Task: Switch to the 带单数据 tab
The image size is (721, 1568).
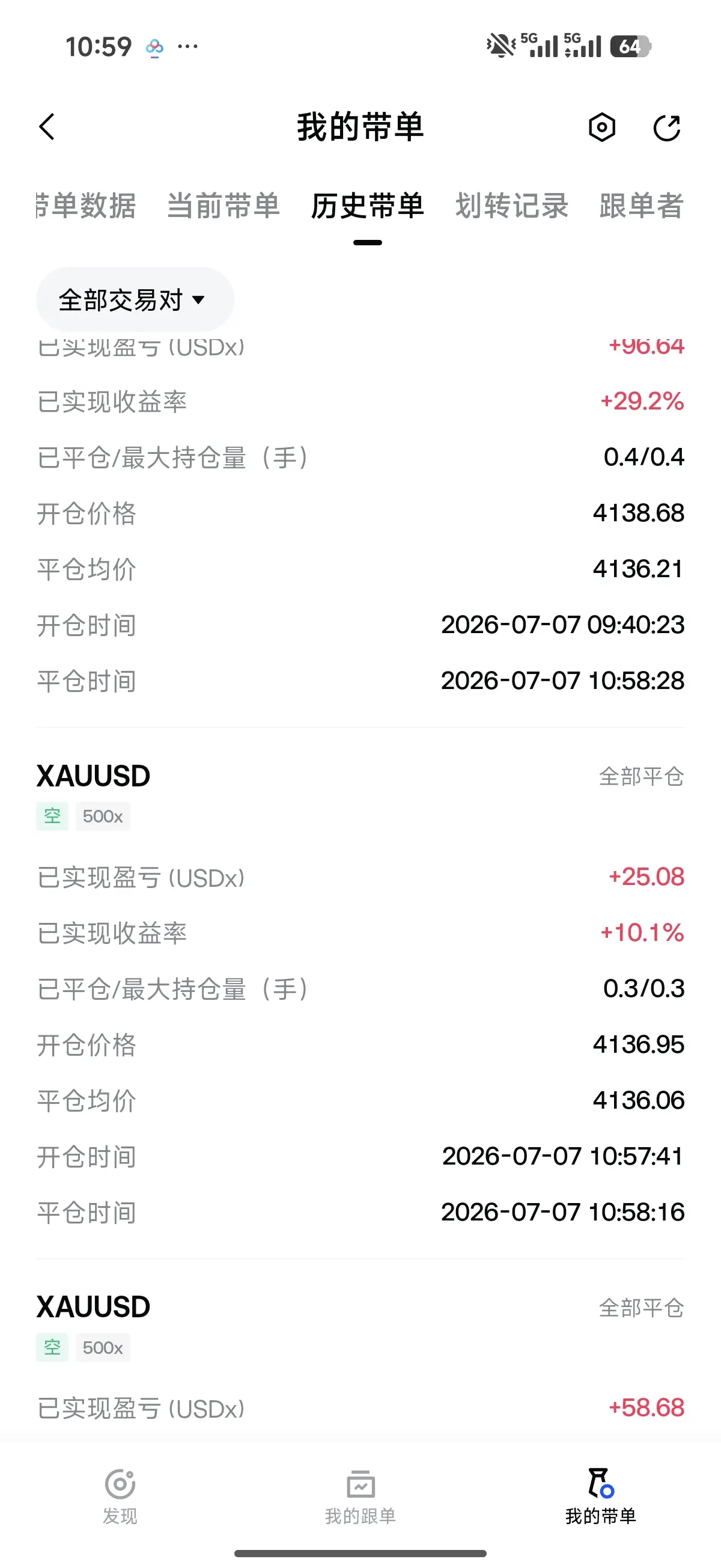Action: tap(86, 205)
